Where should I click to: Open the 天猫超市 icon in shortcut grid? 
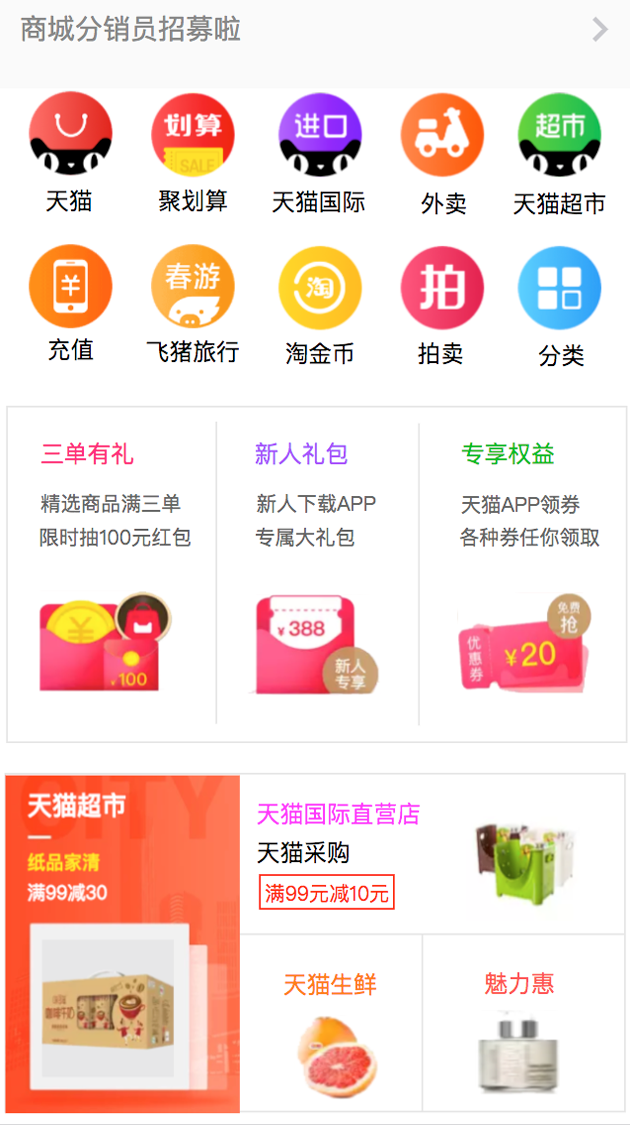pyautogui.click(x=559, y=153)
